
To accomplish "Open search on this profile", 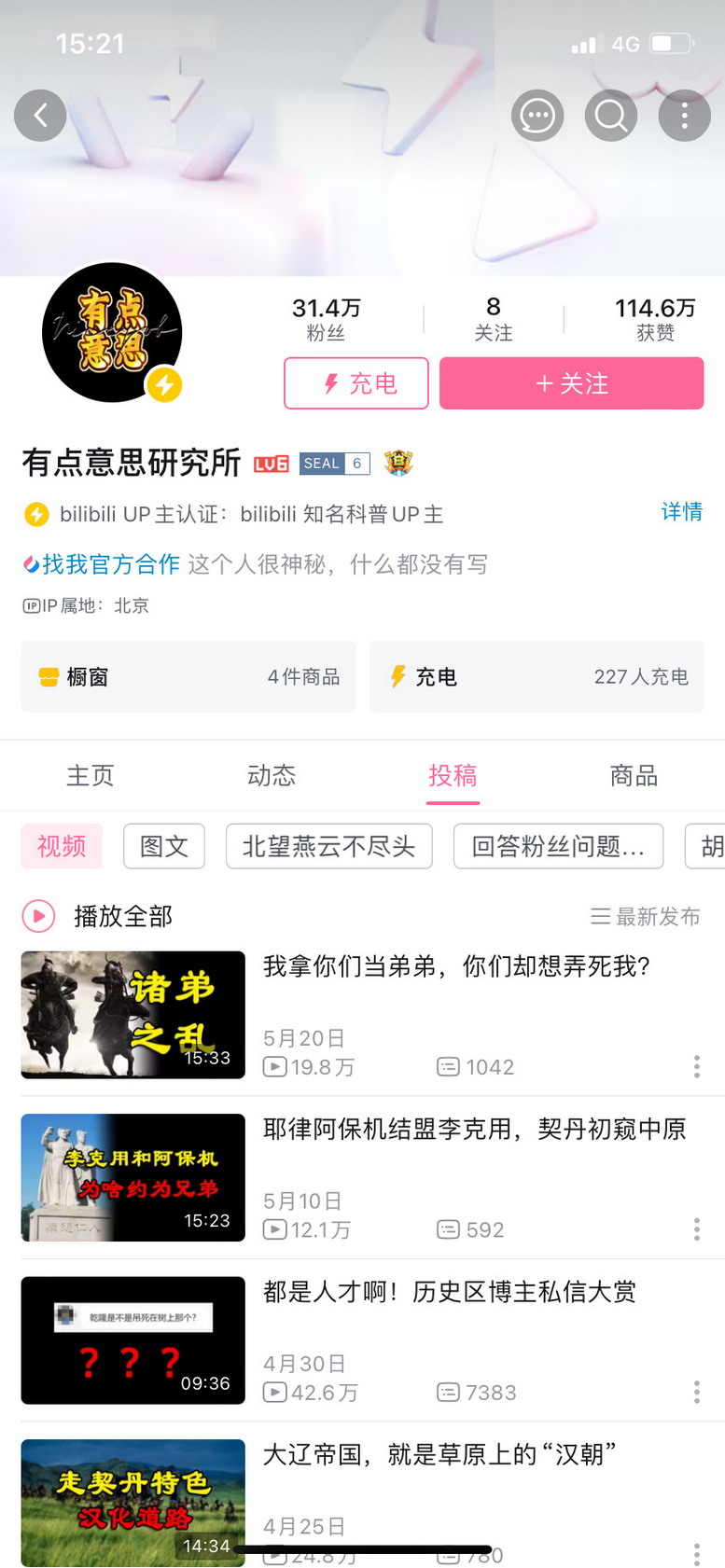I will [x=611, y=116].
